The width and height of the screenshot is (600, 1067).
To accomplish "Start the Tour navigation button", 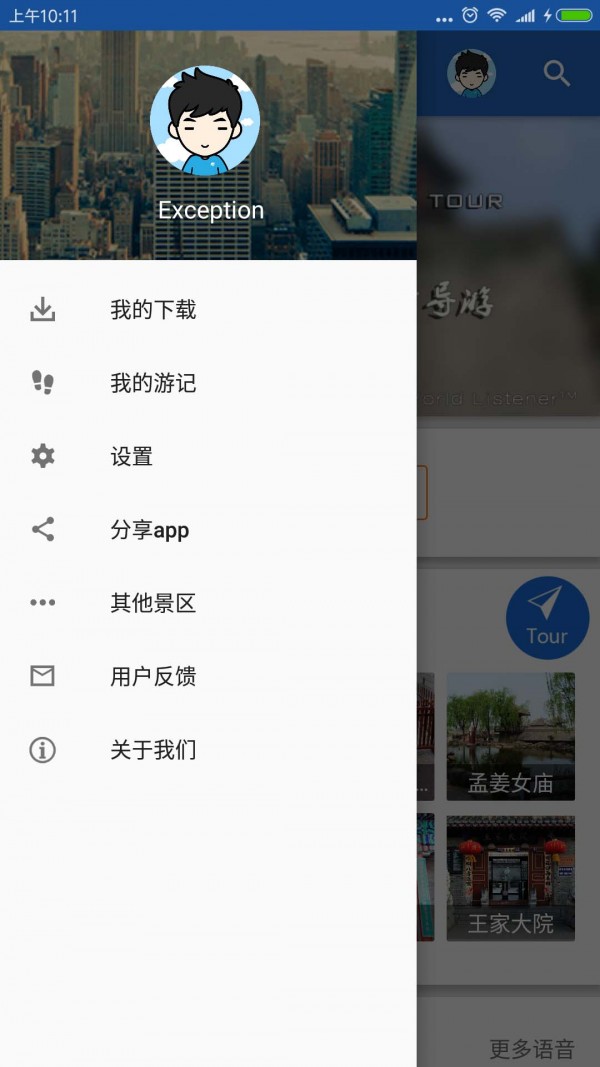I will tap(547, 617).
